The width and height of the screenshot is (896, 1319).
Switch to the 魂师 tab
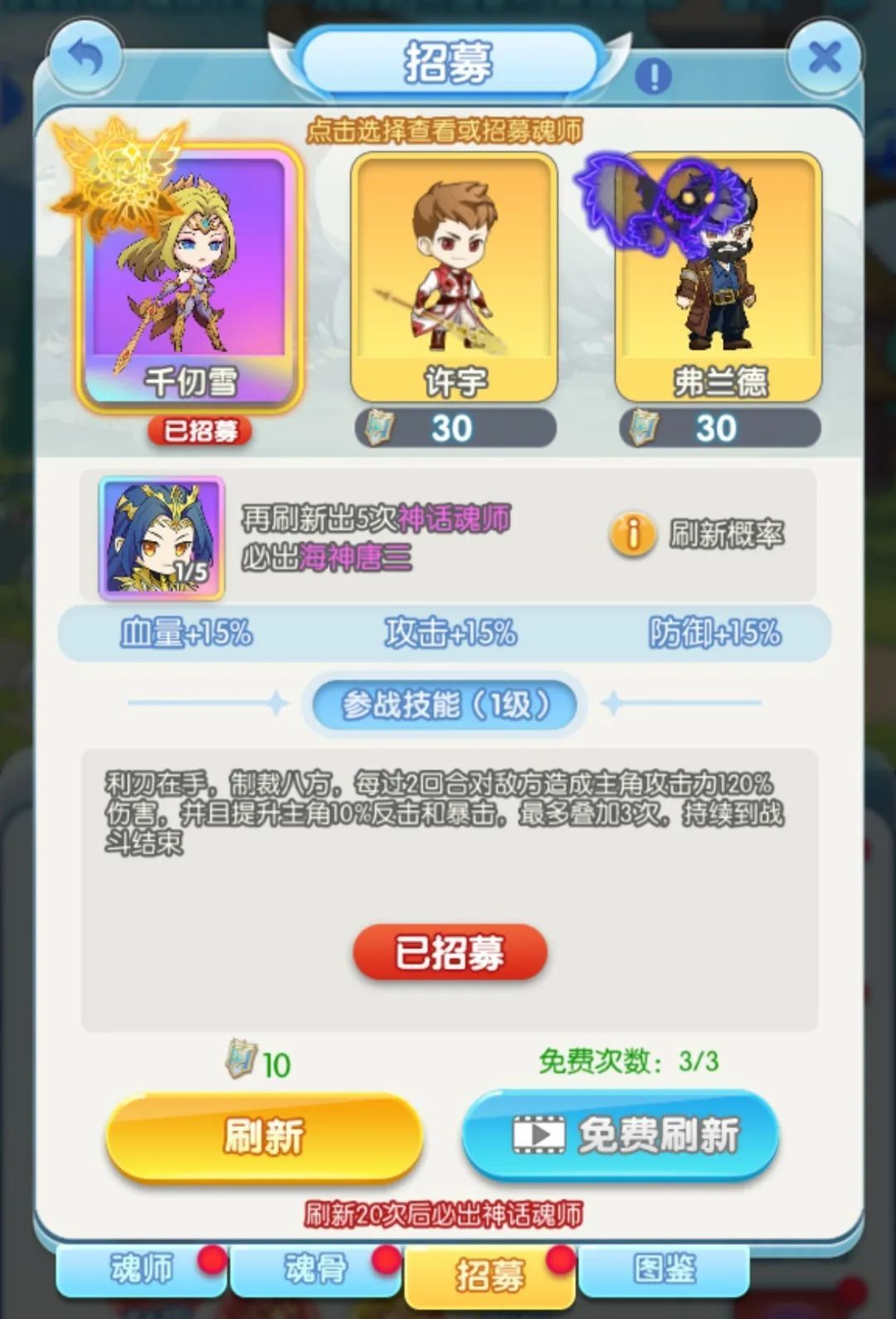pos(141,1269)
